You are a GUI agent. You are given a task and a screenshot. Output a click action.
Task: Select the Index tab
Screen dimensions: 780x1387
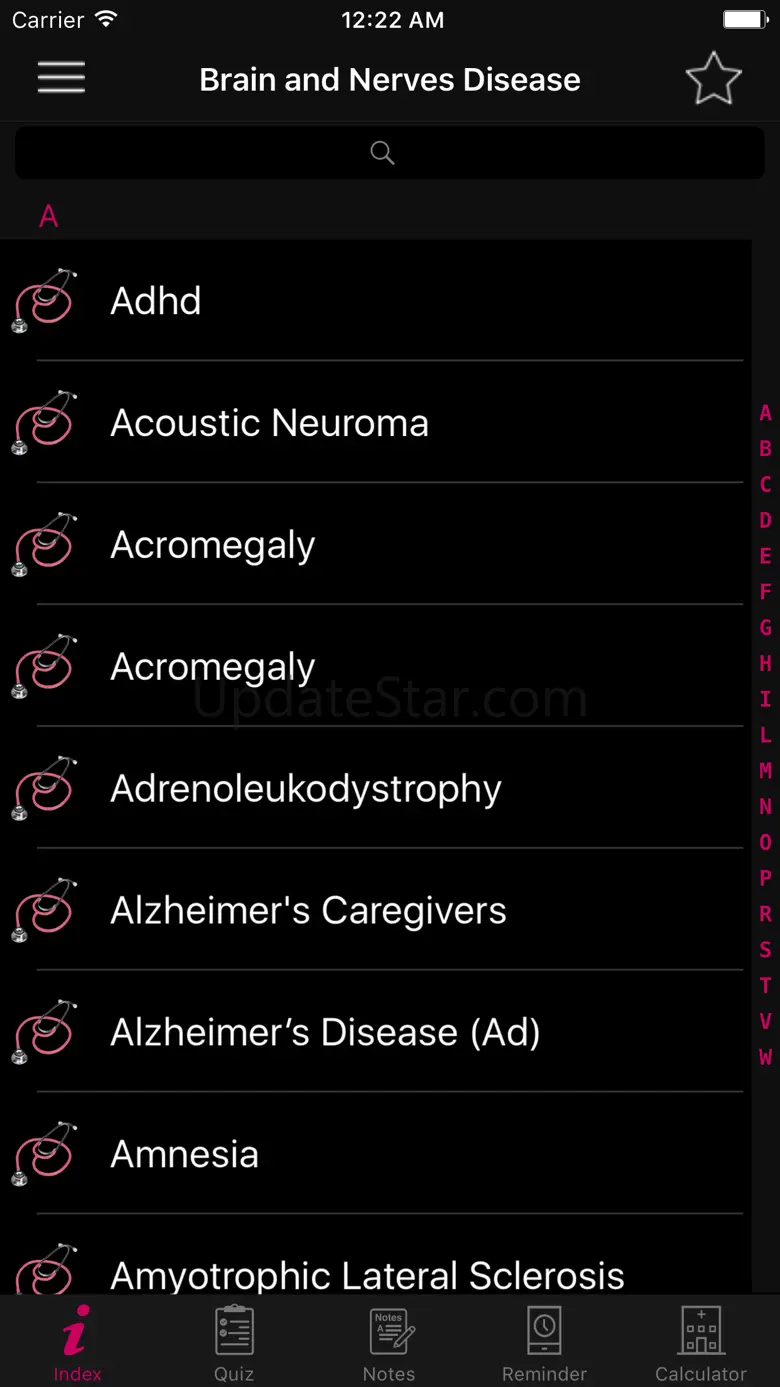point(78,1342)
